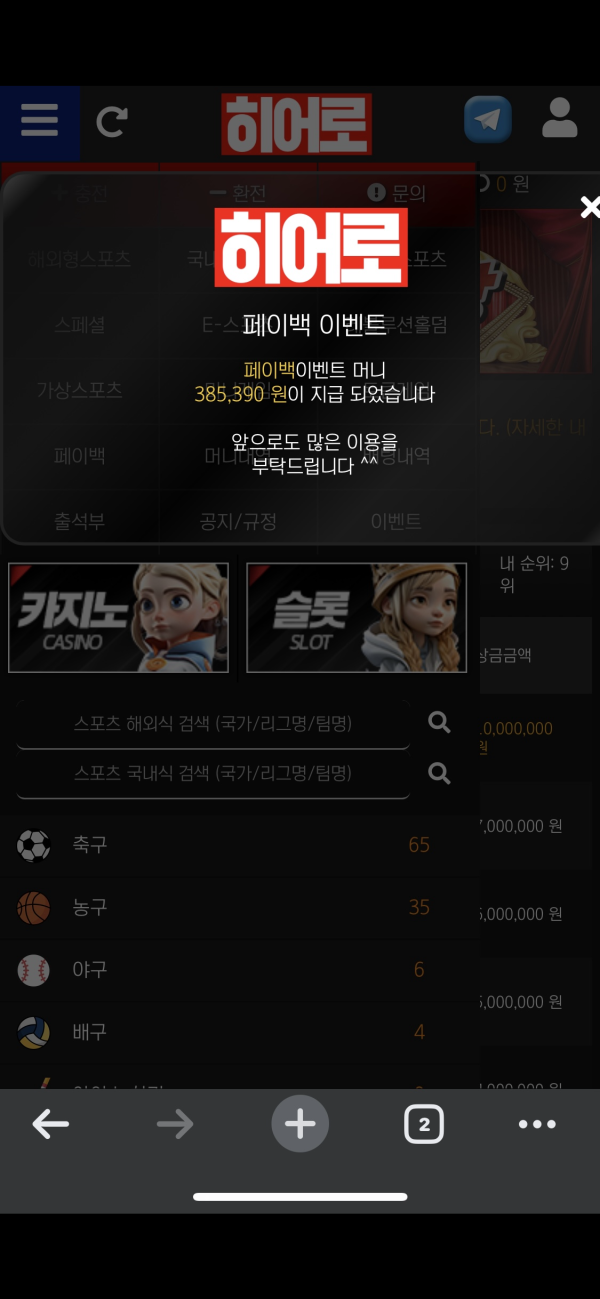This screenshot has width=600, height=1299.
Task: Add a new browser tab
Action: [300, 1124]
